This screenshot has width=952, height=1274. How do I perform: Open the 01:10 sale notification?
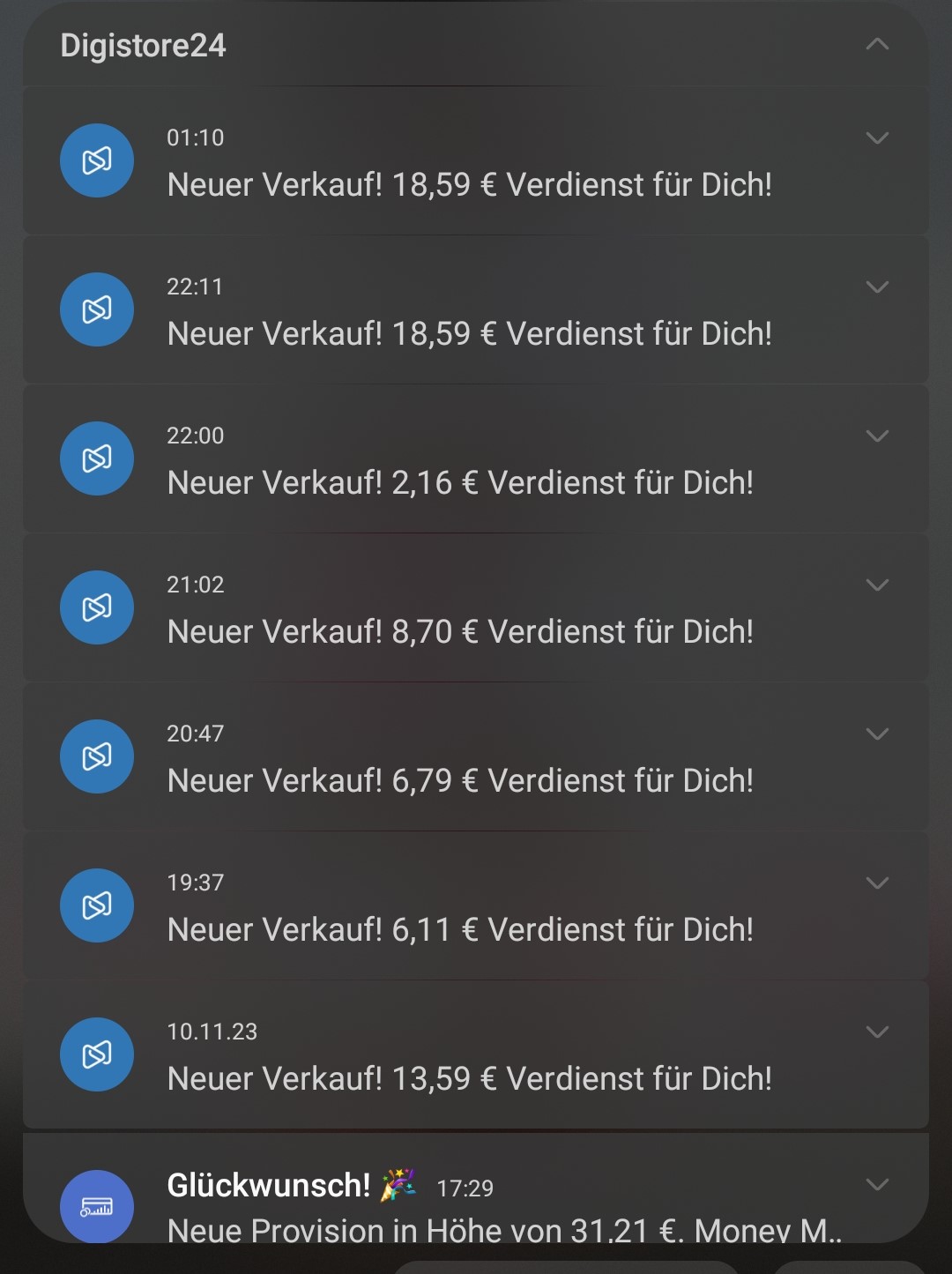point(469,184)
